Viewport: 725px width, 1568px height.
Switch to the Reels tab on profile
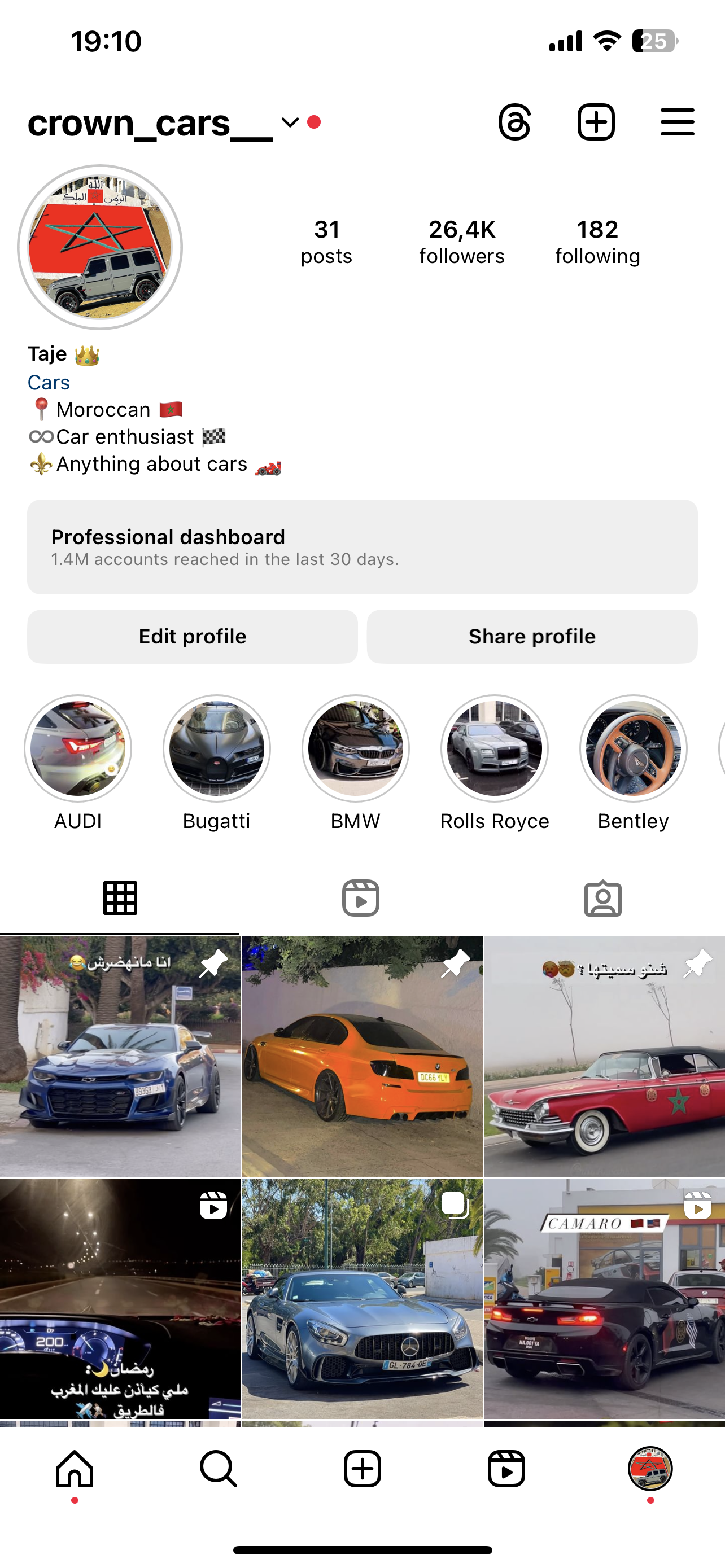(361, 898)
